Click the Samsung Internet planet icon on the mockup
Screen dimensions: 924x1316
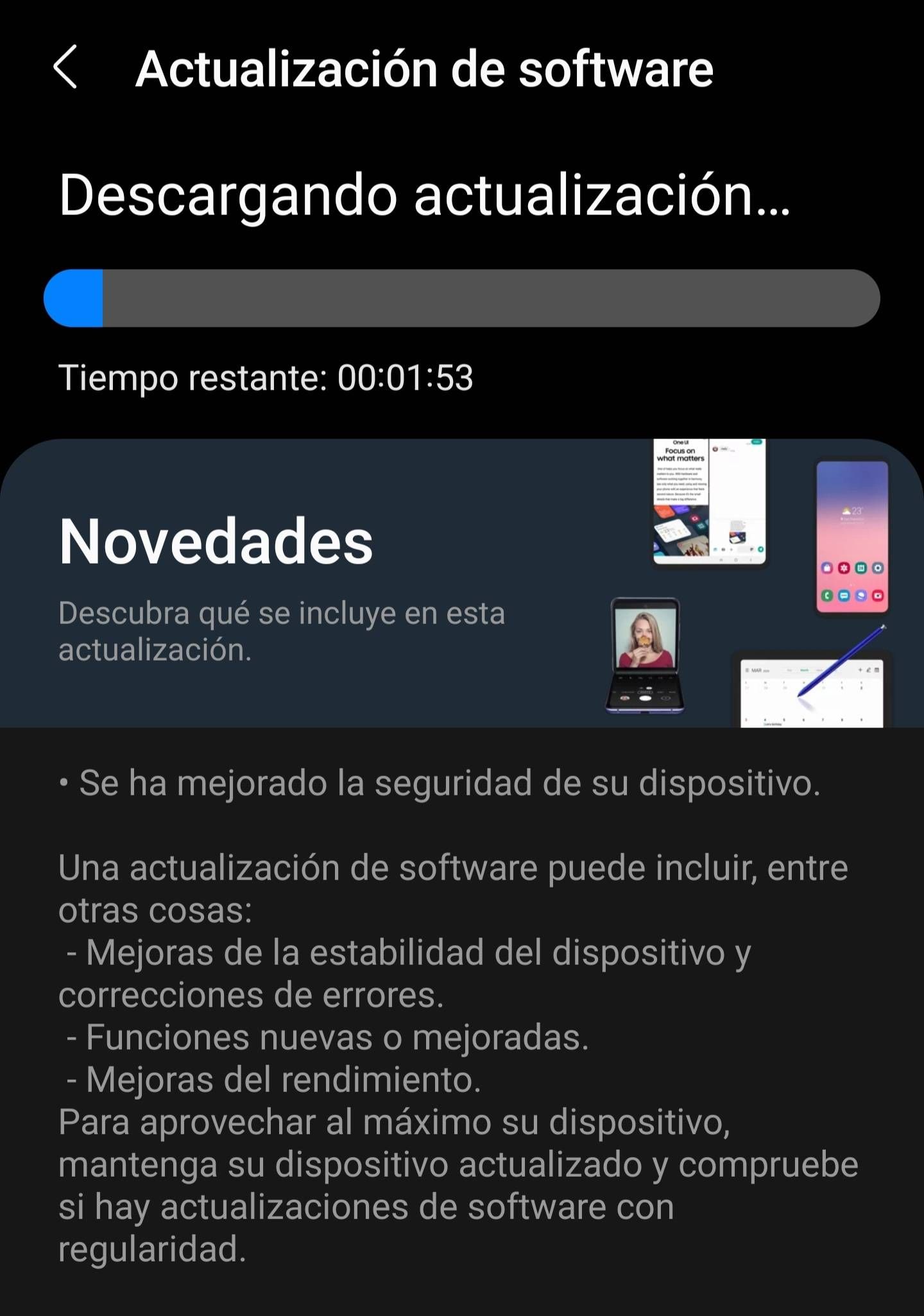861,595
